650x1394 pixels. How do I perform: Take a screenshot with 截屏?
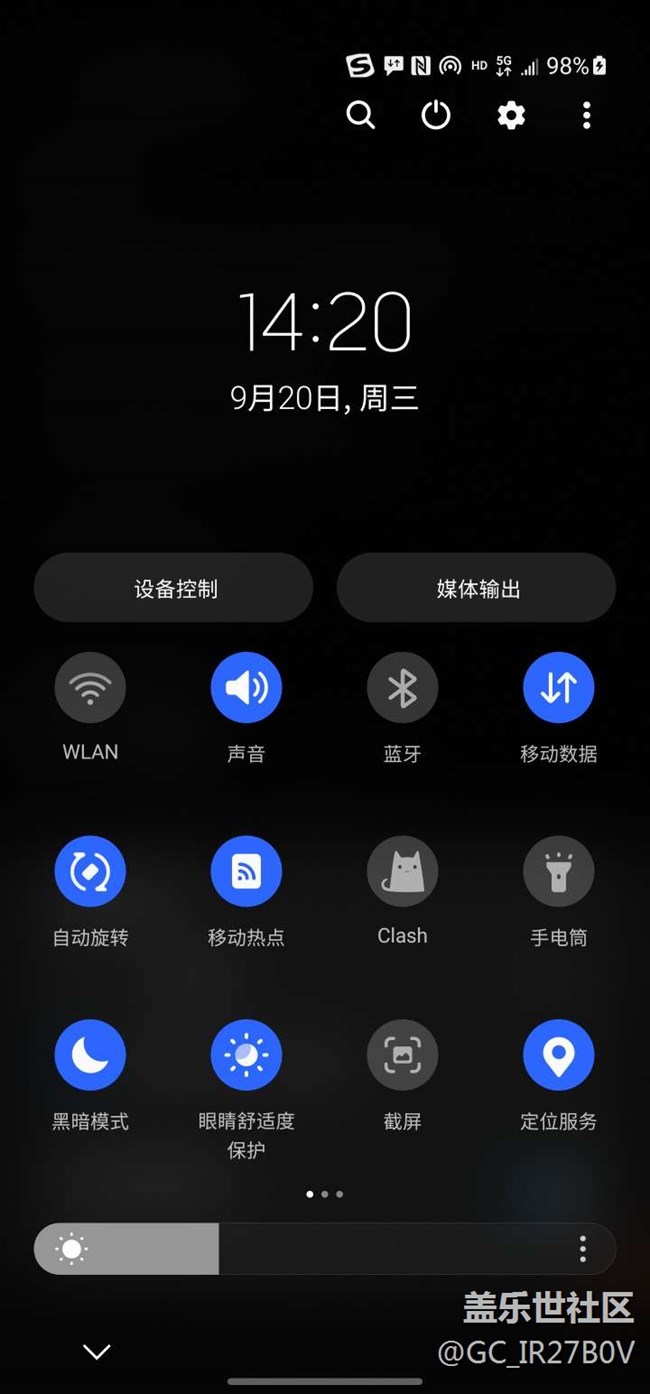pos(402,1055)
